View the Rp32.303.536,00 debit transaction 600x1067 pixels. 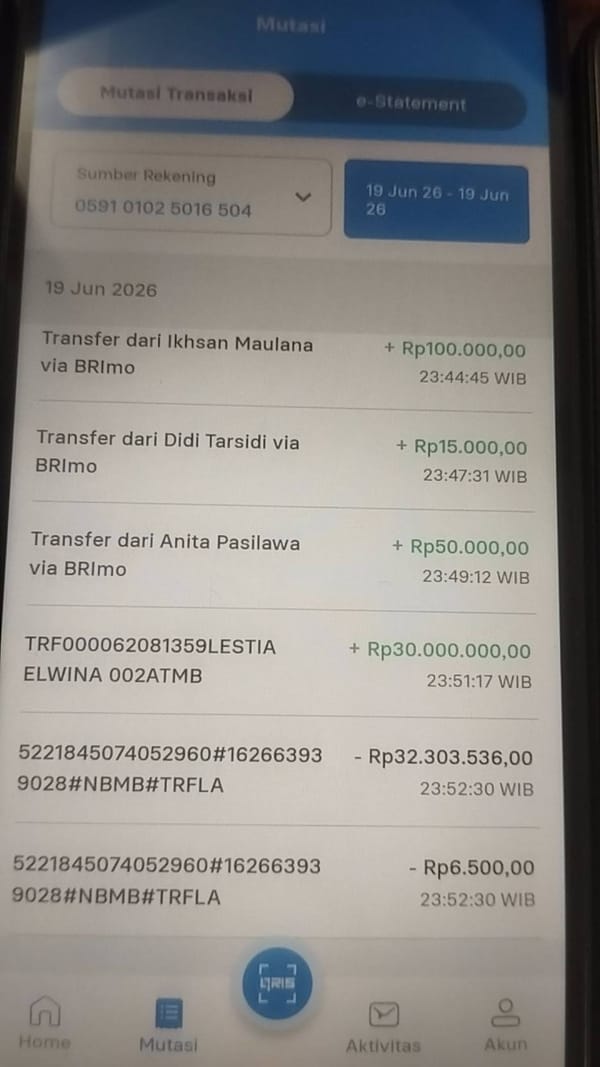[276, 772]
